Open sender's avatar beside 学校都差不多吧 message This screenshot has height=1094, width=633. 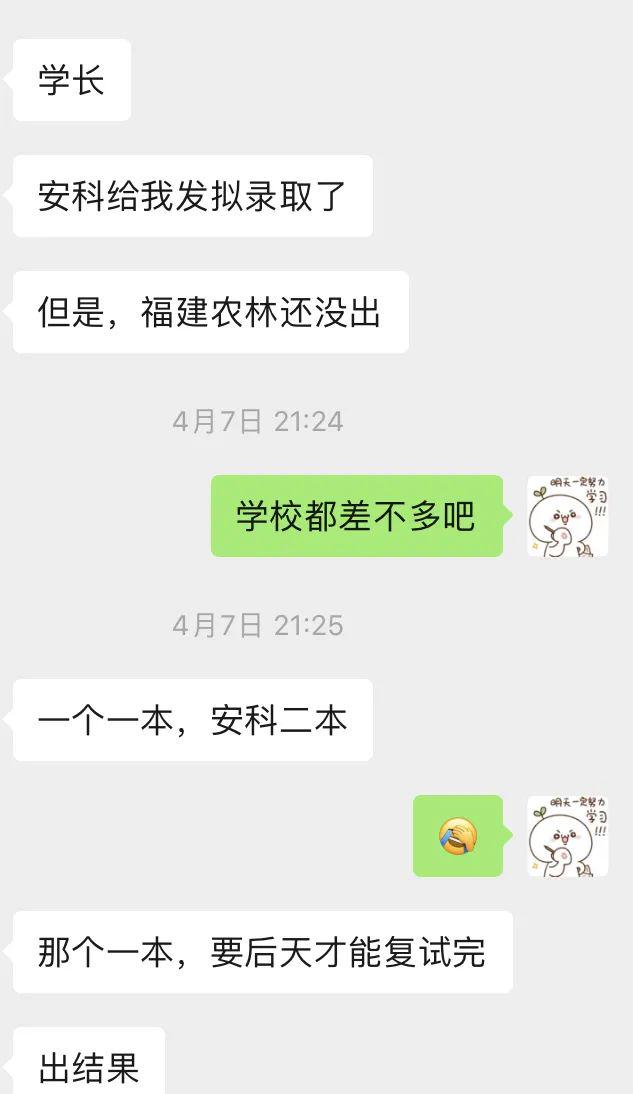click(x=567, y=516)
